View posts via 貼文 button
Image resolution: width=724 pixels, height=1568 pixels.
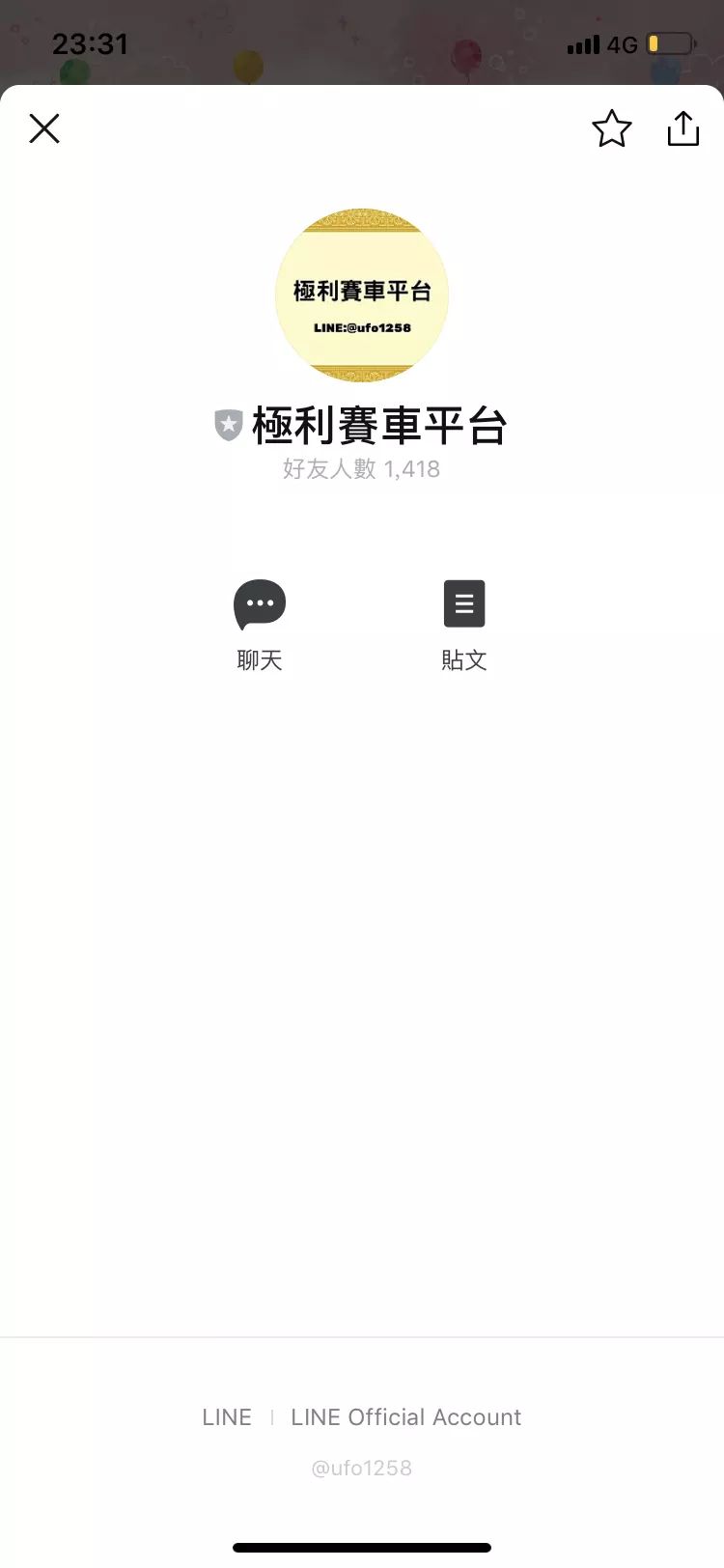pos(464,623)
